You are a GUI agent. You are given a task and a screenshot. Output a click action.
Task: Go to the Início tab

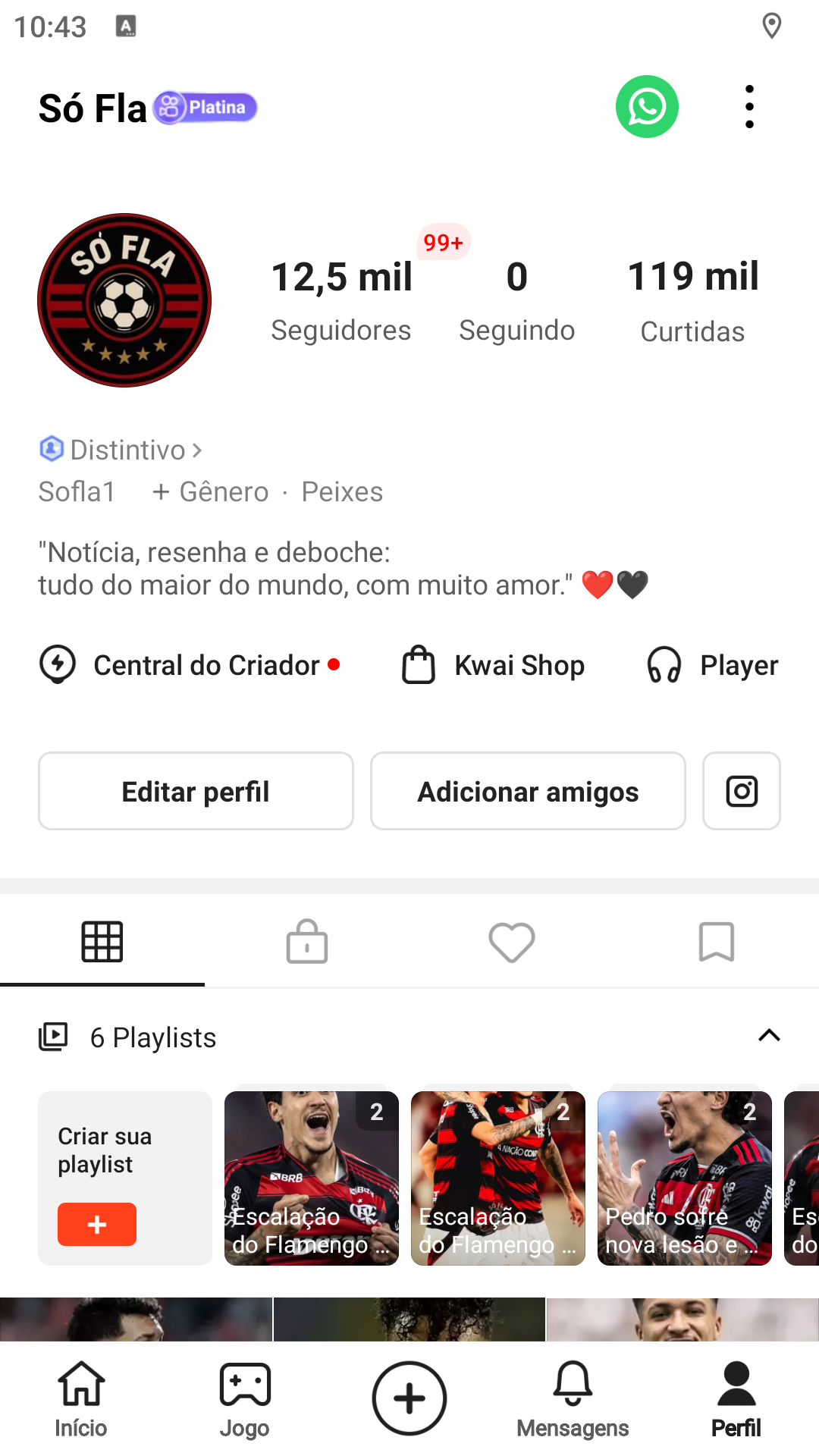81,1399
